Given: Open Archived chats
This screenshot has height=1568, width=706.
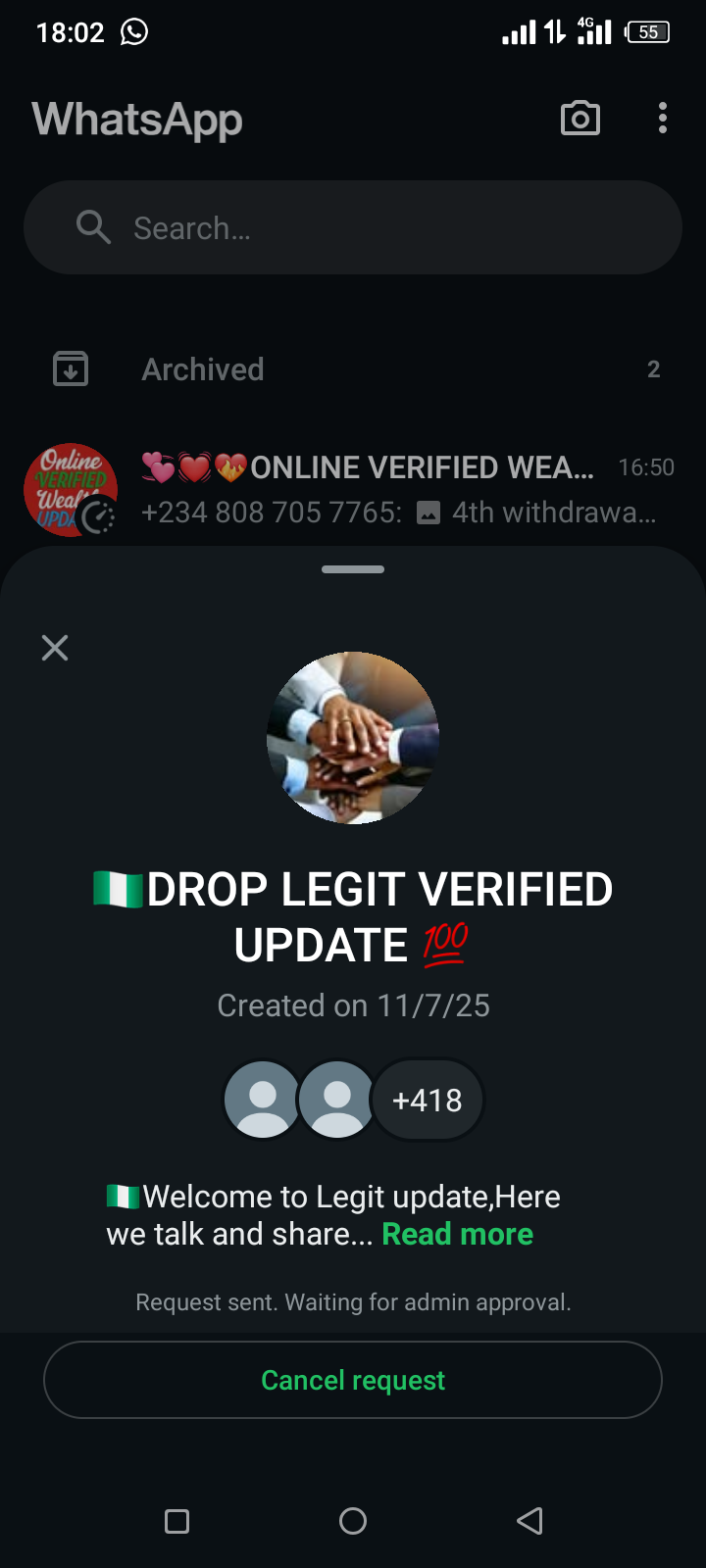Looking at the screenshot, I should [353, 369].
